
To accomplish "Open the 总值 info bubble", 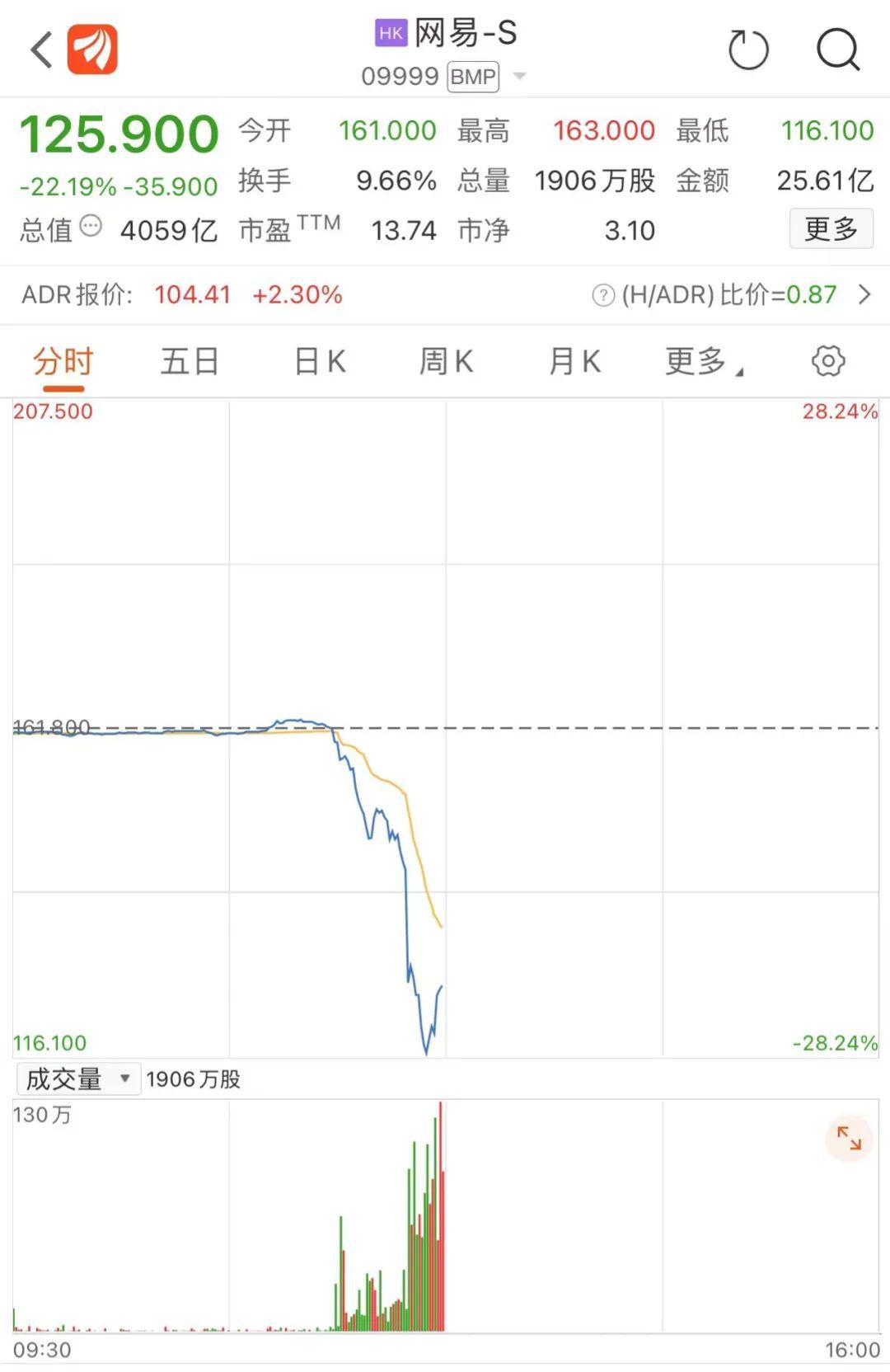I will tap(91, 225).
